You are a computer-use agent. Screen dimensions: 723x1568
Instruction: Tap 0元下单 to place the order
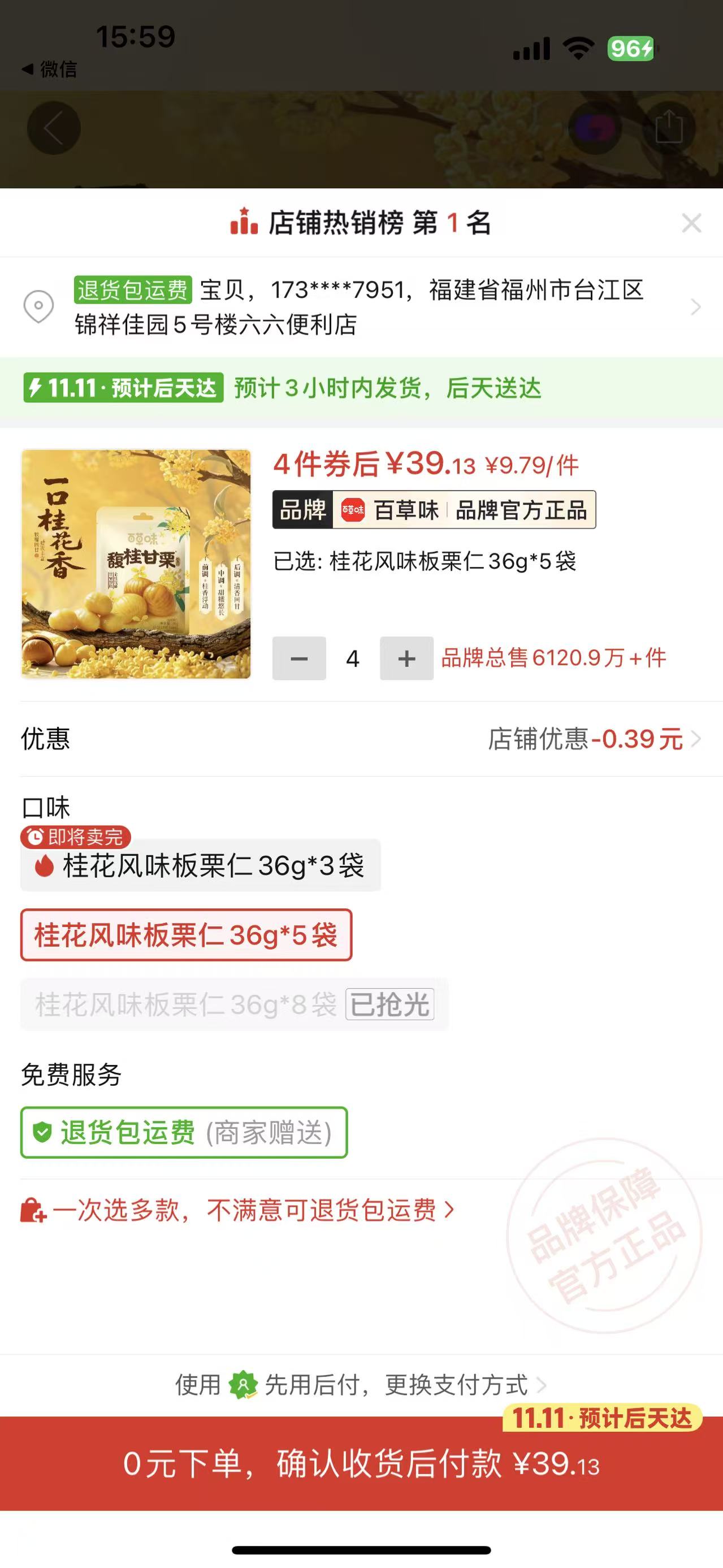(x=362, y=1464)
